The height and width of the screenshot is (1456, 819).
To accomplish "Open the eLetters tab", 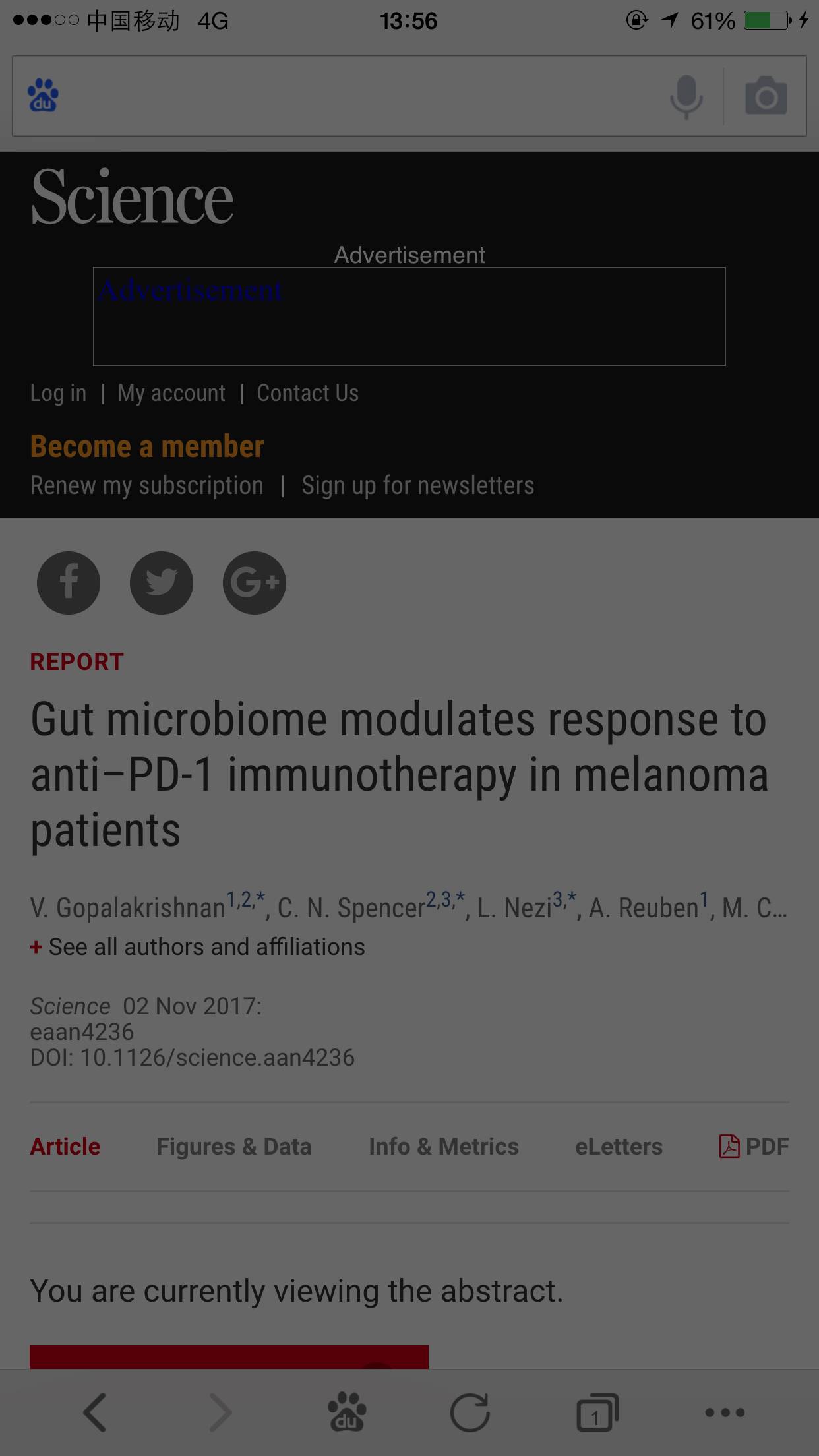I will click(619, 1147).
